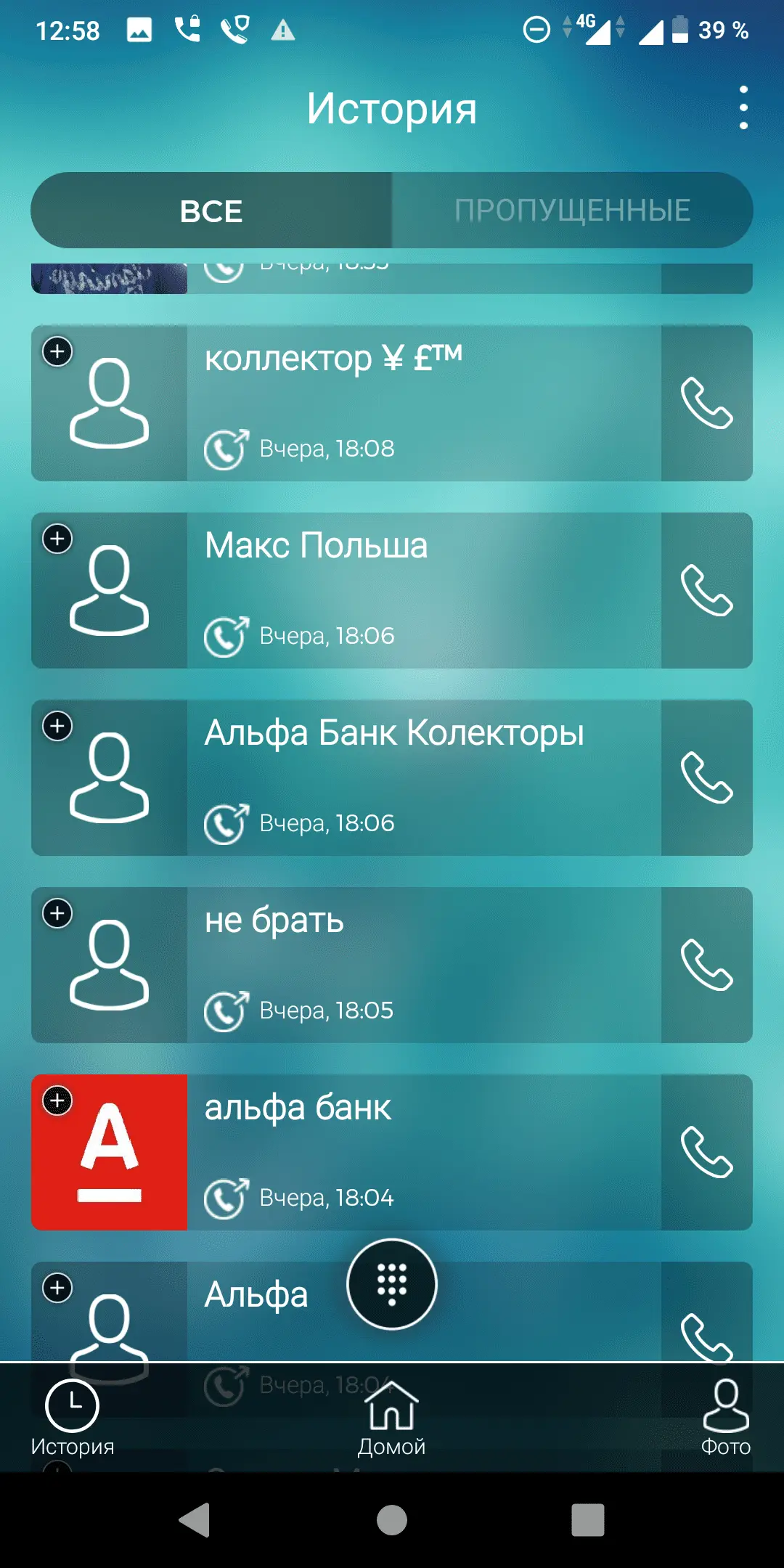Call Макс Польша
Viewport: 784px width, 1568px height.
706,590
